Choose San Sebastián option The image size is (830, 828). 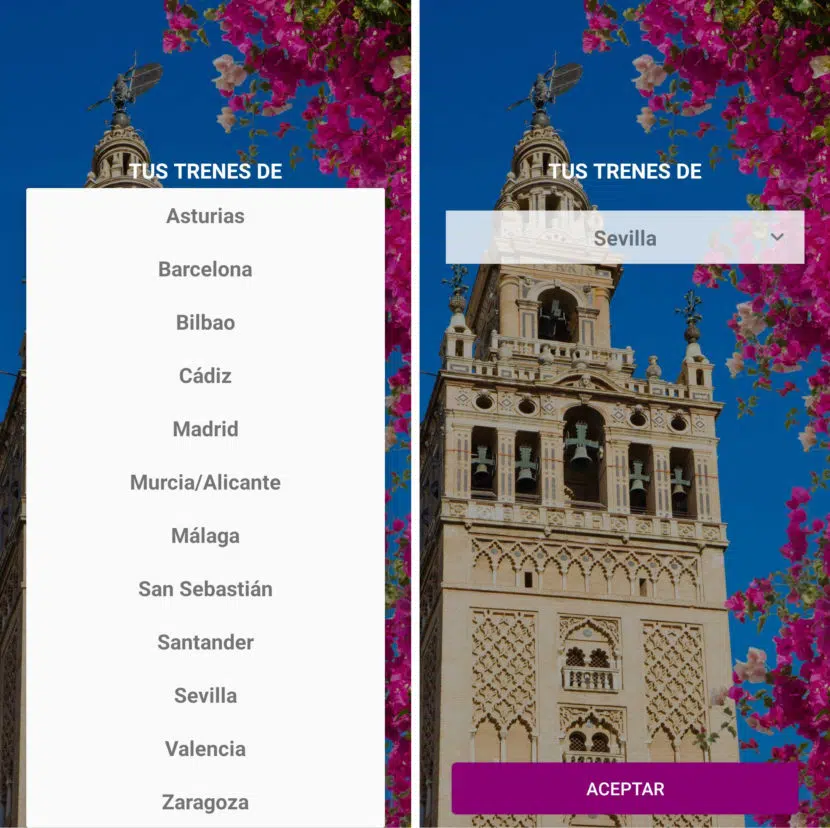(205, 589)
